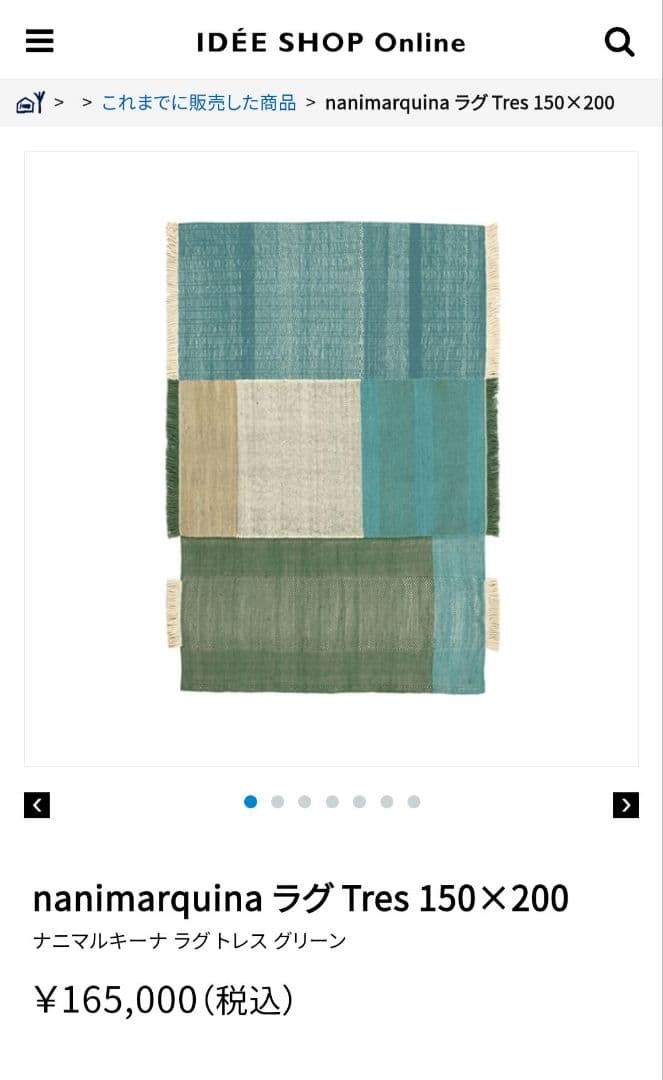Screen dimensions: 663x1080
Task: Open the hamburger menu
Action: (x=40, y=41)
